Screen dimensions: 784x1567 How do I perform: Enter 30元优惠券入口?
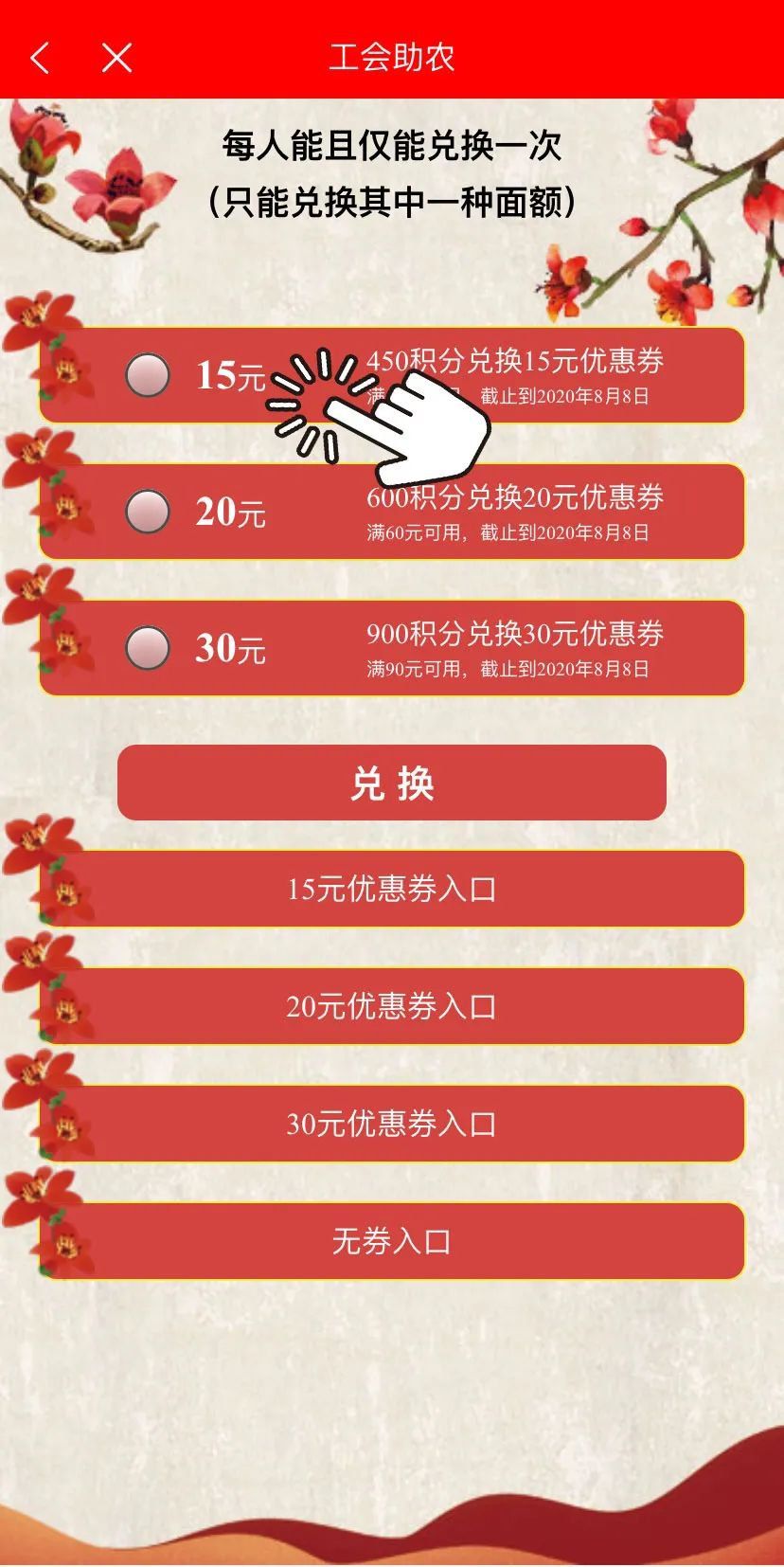click(x=391, y=1124)
